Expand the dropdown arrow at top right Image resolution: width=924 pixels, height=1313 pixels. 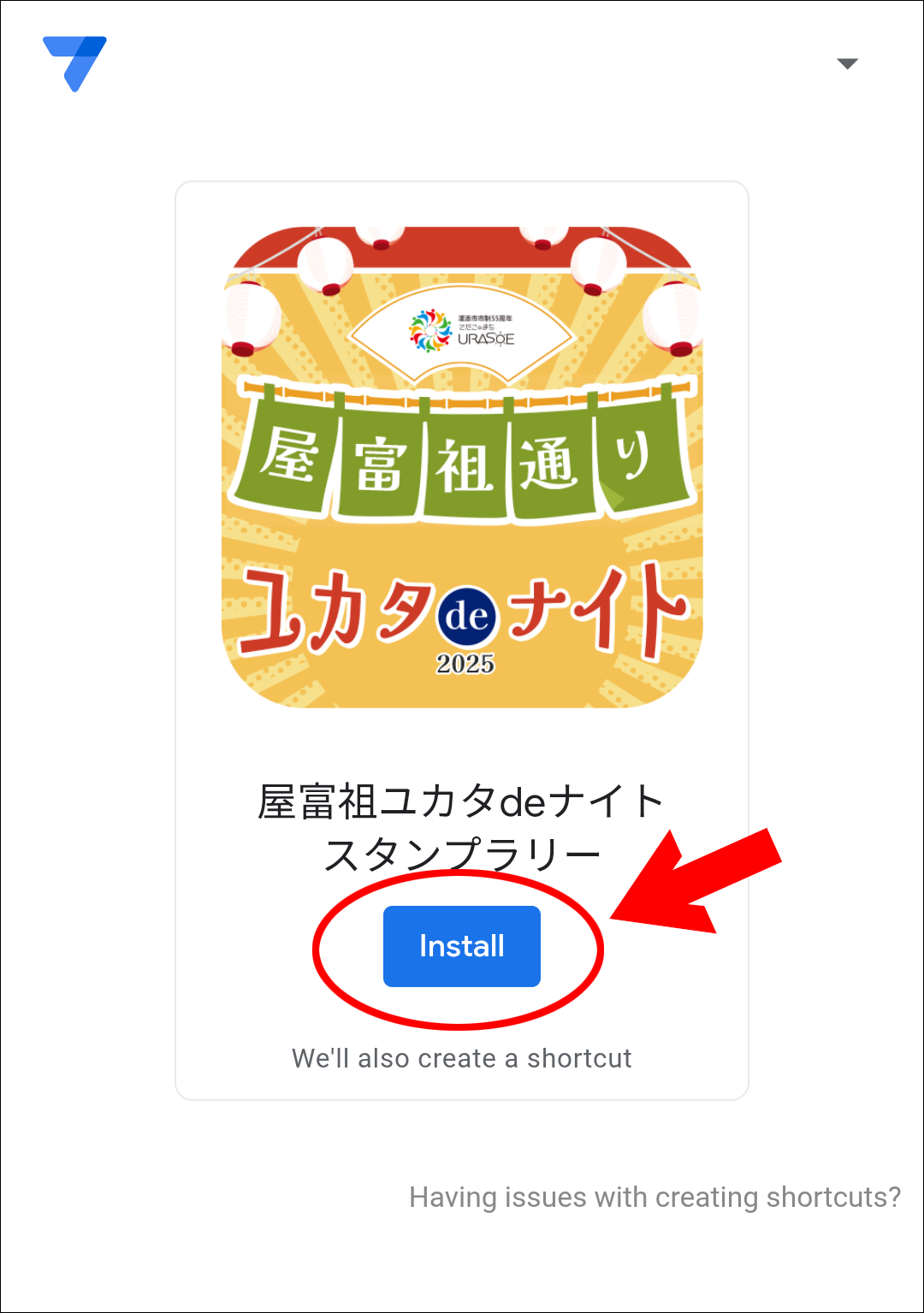pos(847,63)
